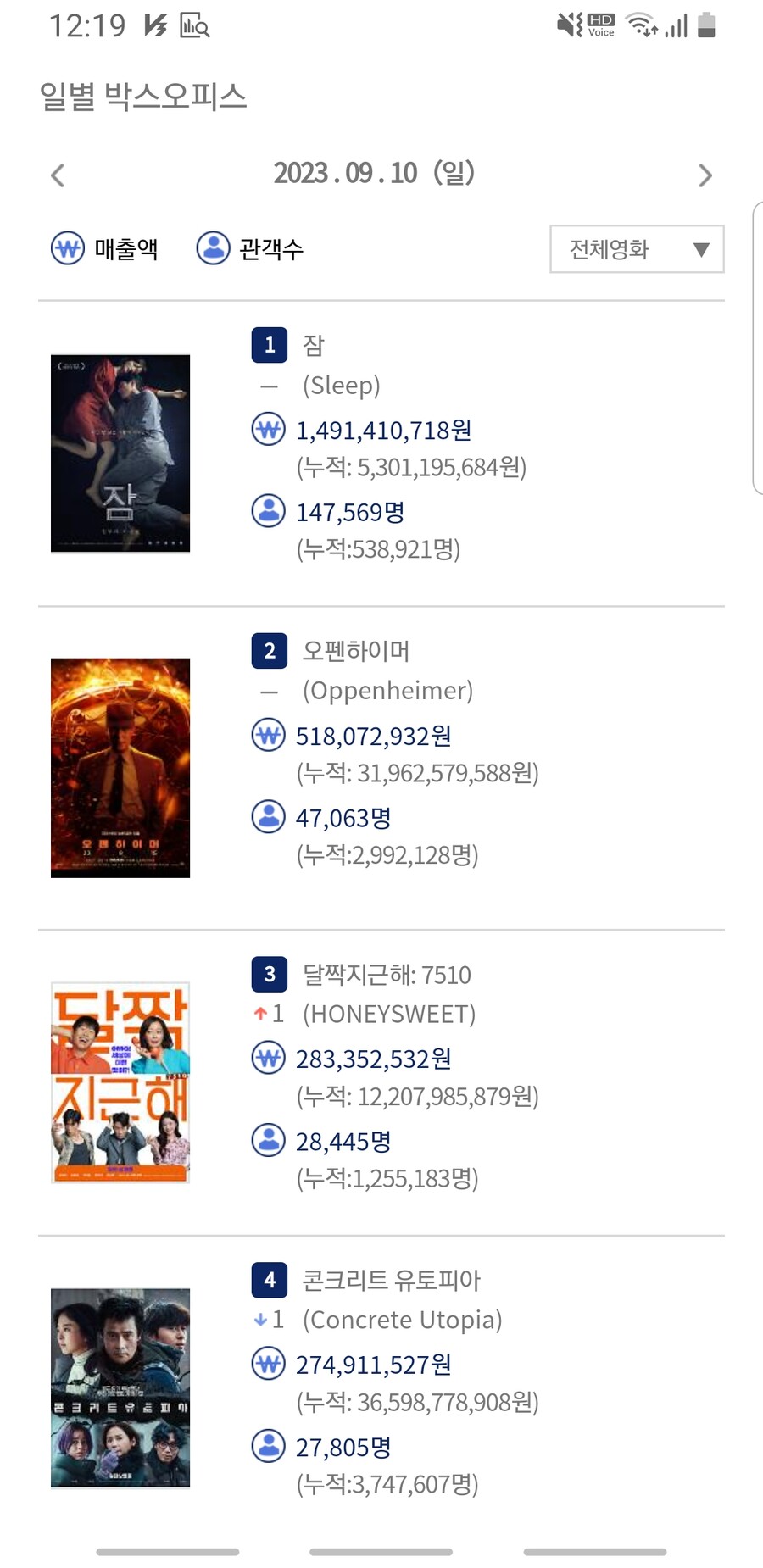Click the person icon for Concrete Utopia audience
Screen dimensions: 763x1568
(x=267, y=1447)
